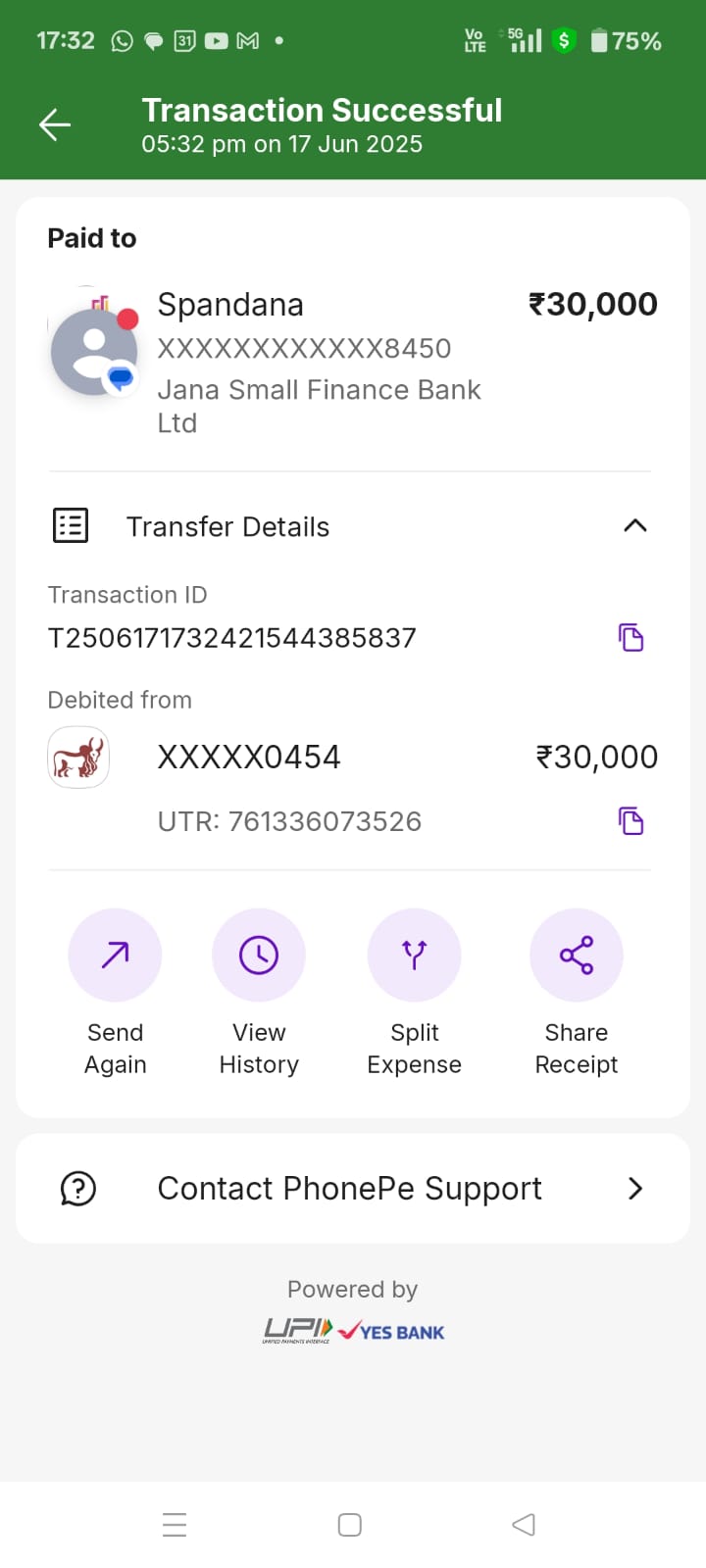Tap Send Again
Image resolution: width=706 pixels, height=1568 pixels.
click(115, 955)
